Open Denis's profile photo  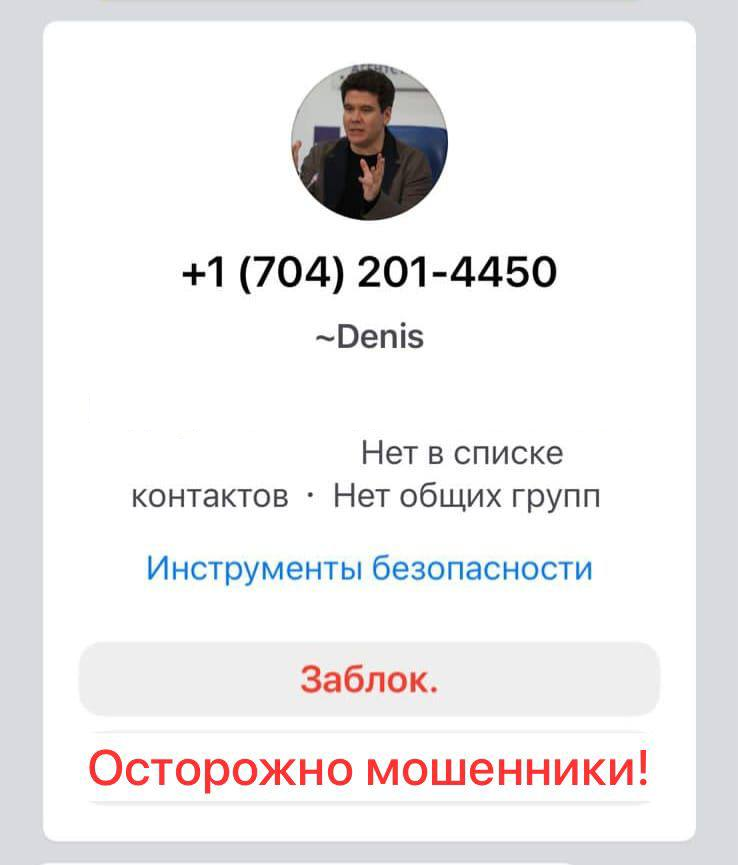click(x=369, y=141)
